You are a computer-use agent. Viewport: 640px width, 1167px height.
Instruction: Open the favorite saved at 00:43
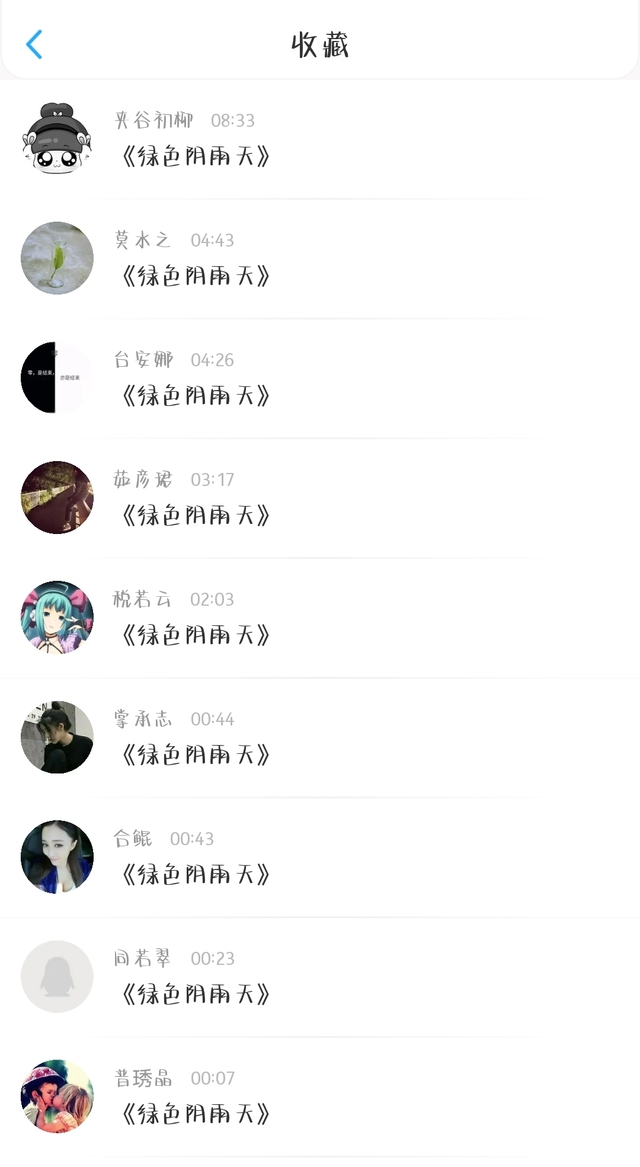(196, 874)
